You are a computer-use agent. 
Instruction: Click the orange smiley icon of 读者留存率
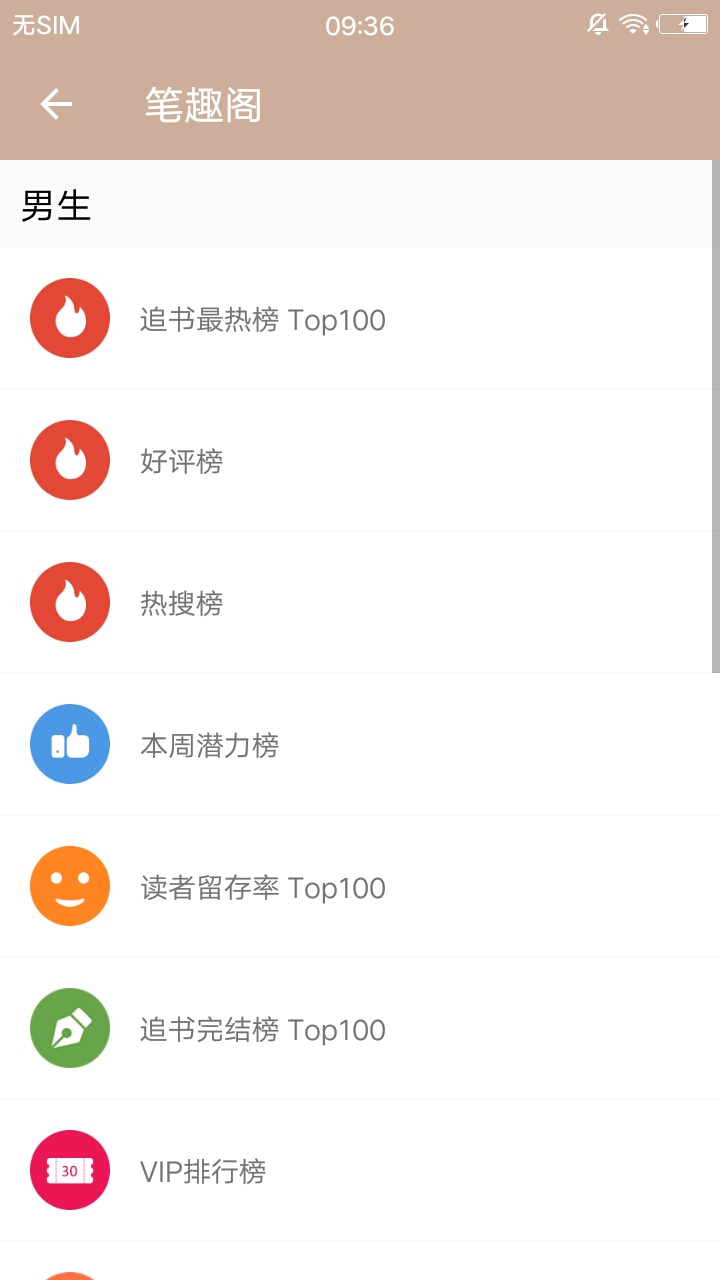click(69, 886)
